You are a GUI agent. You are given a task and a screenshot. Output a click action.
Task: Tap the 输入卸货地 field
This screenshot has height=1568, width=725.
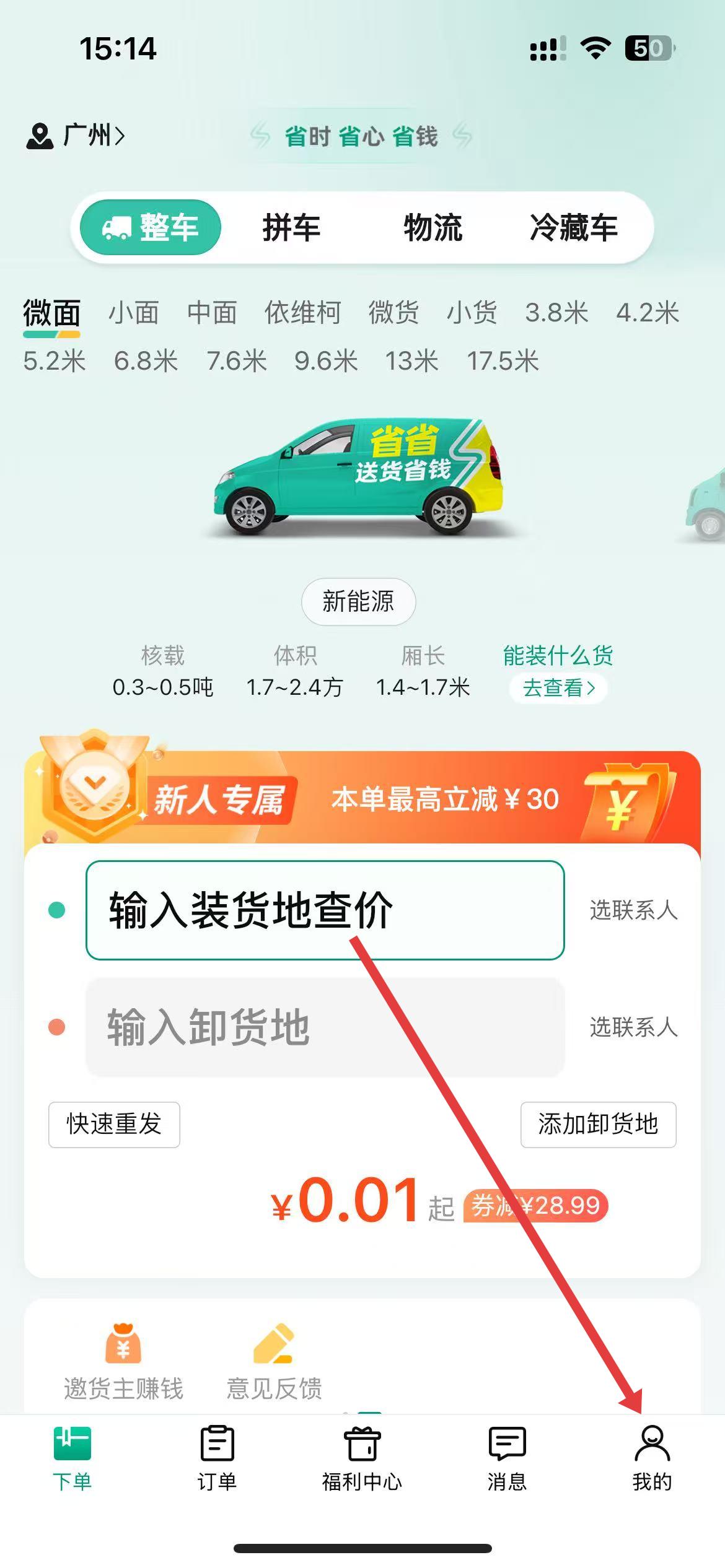[x=325, y=1027]
